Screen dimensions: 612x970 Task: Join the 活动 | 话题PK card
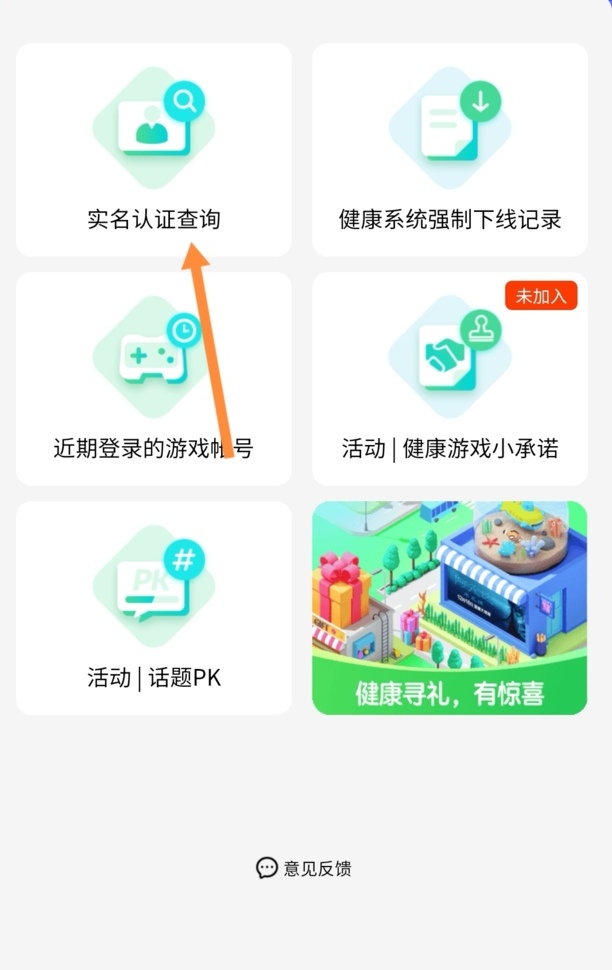(x=154, y=608)
